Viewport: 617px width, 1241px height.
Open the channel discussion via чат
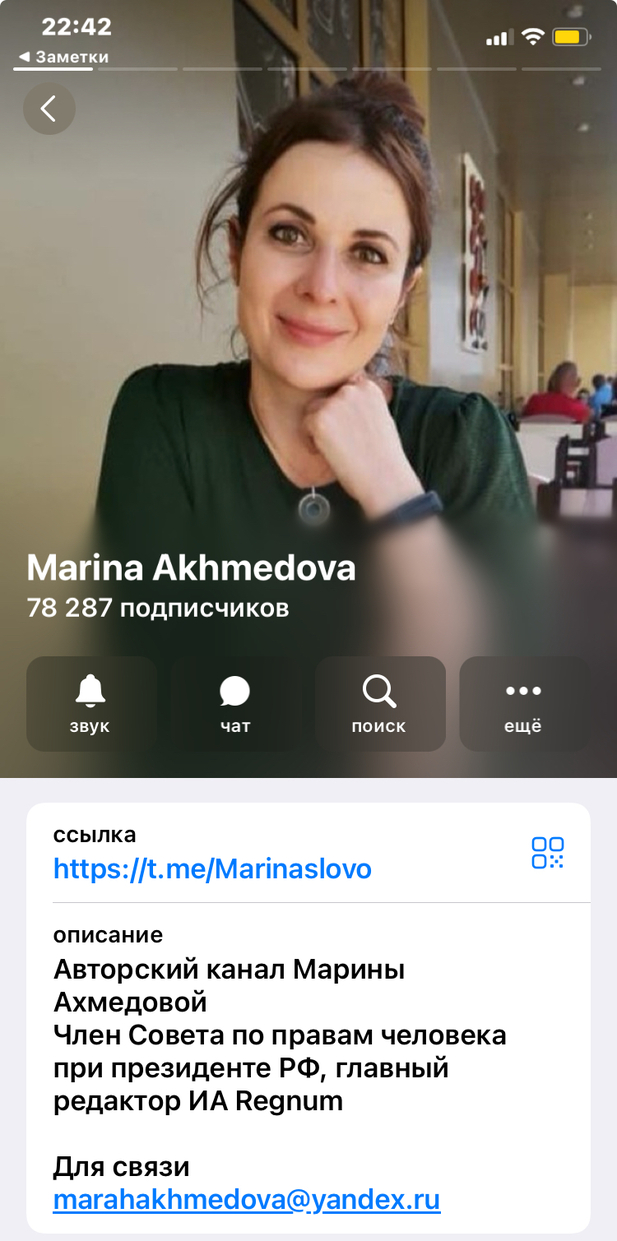pos(235,704)
